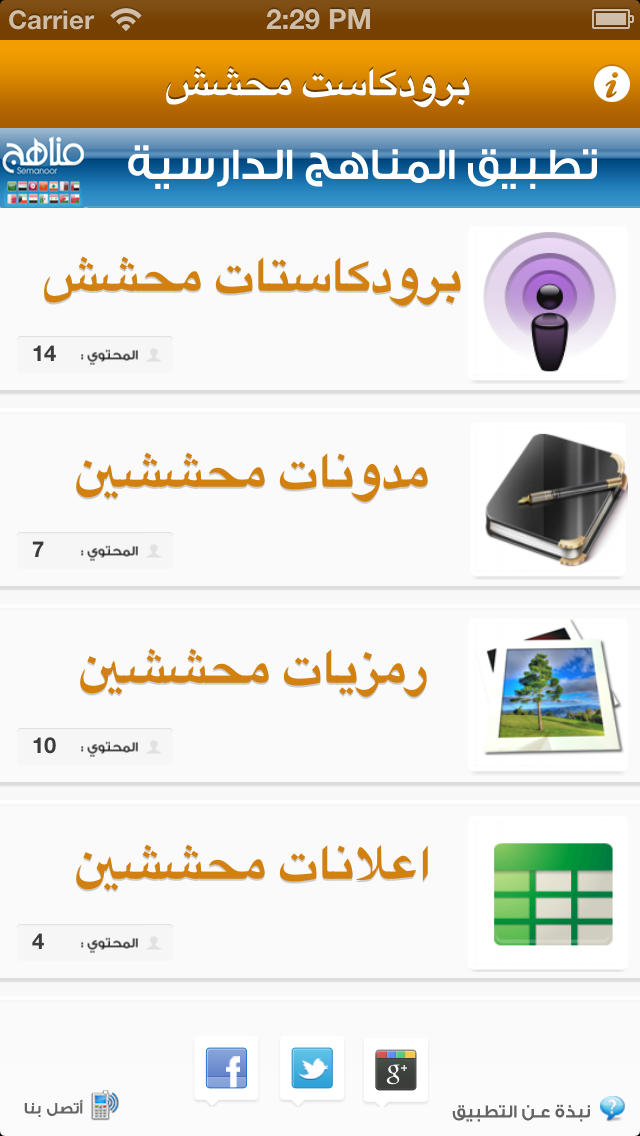
Task: Tap أتصل بنا contact button
Action: point(71,1106)
